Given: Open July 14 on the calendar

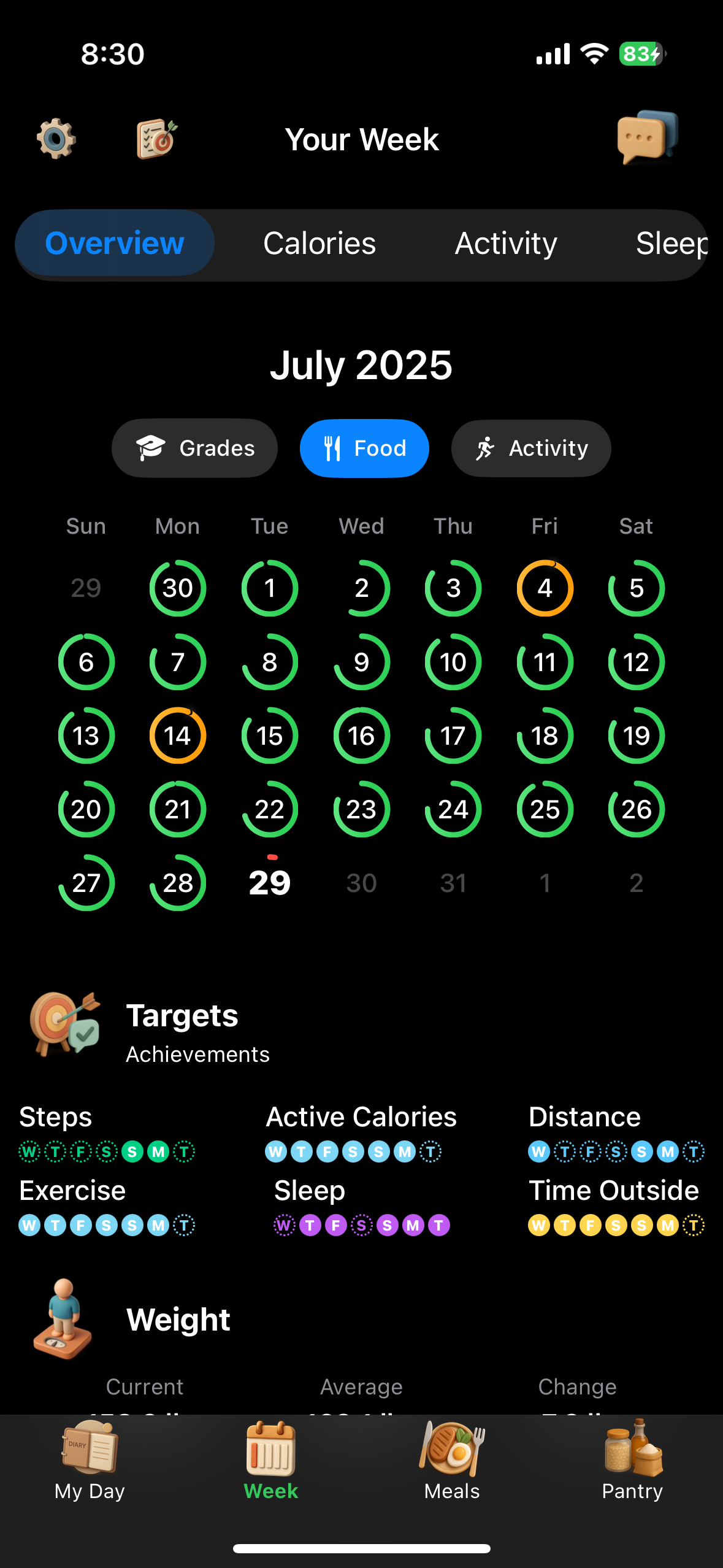Looking at the screenshot, I should click(178, 736).
